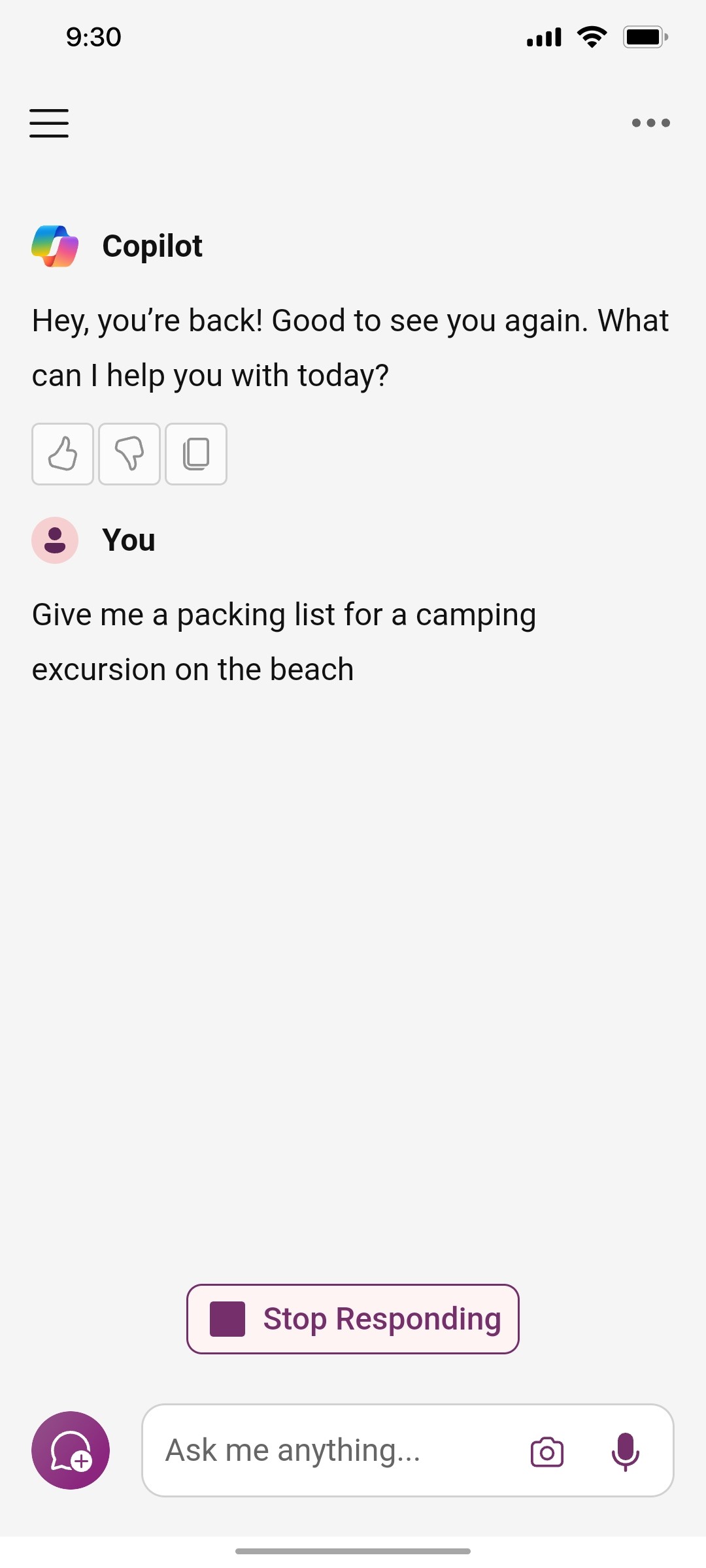Tap the clock showing 9:30

[92, 37]
